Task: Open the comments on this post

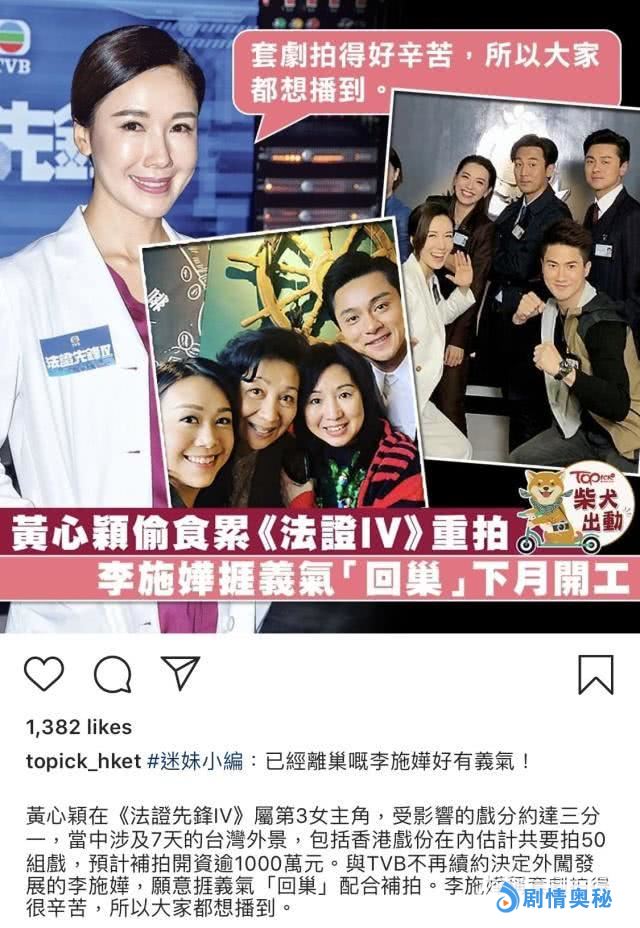Action: pos(112,674)
